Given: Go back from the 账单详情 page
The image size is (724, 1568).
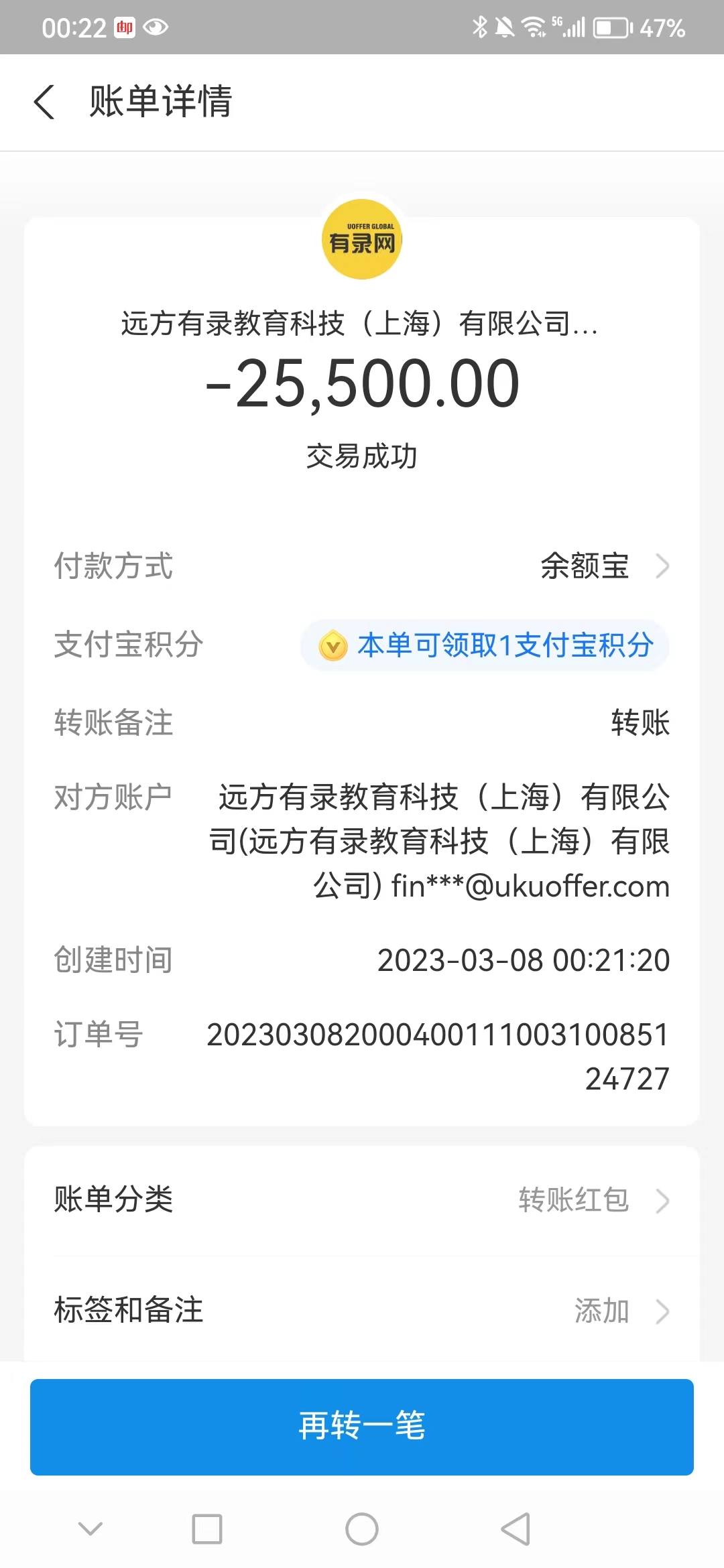Looking at the screenshot, I should click(x=44, y=102).
